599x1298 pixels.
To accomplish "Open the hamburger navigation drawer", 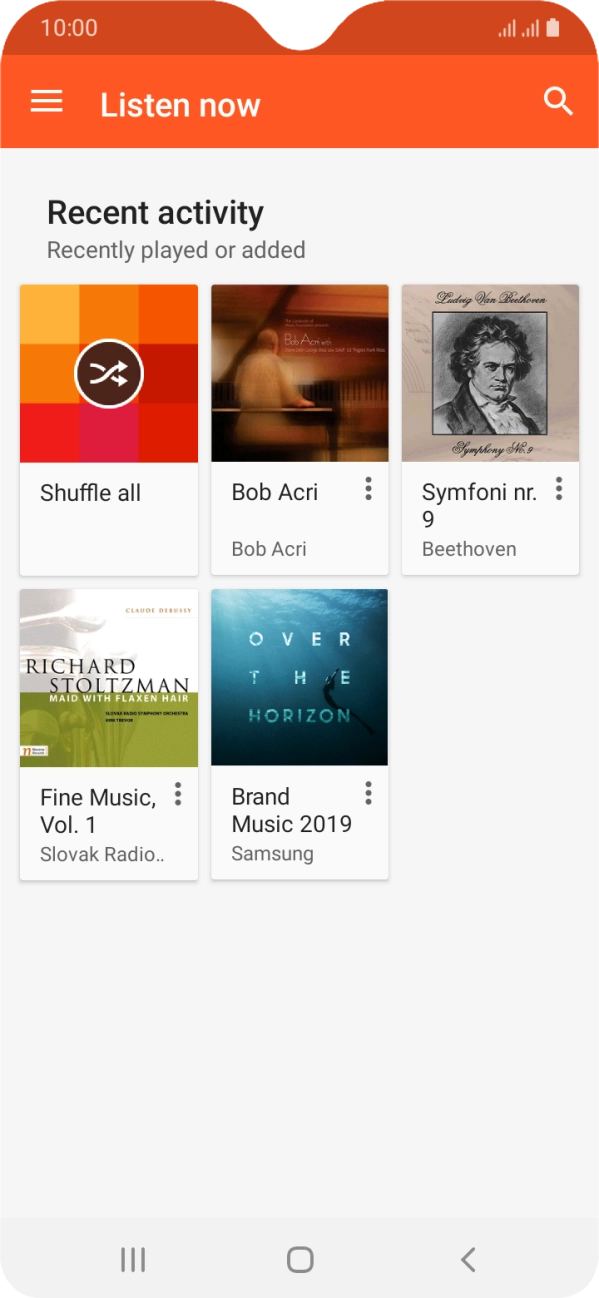I will pyautogui.click(x=47, y=102).
